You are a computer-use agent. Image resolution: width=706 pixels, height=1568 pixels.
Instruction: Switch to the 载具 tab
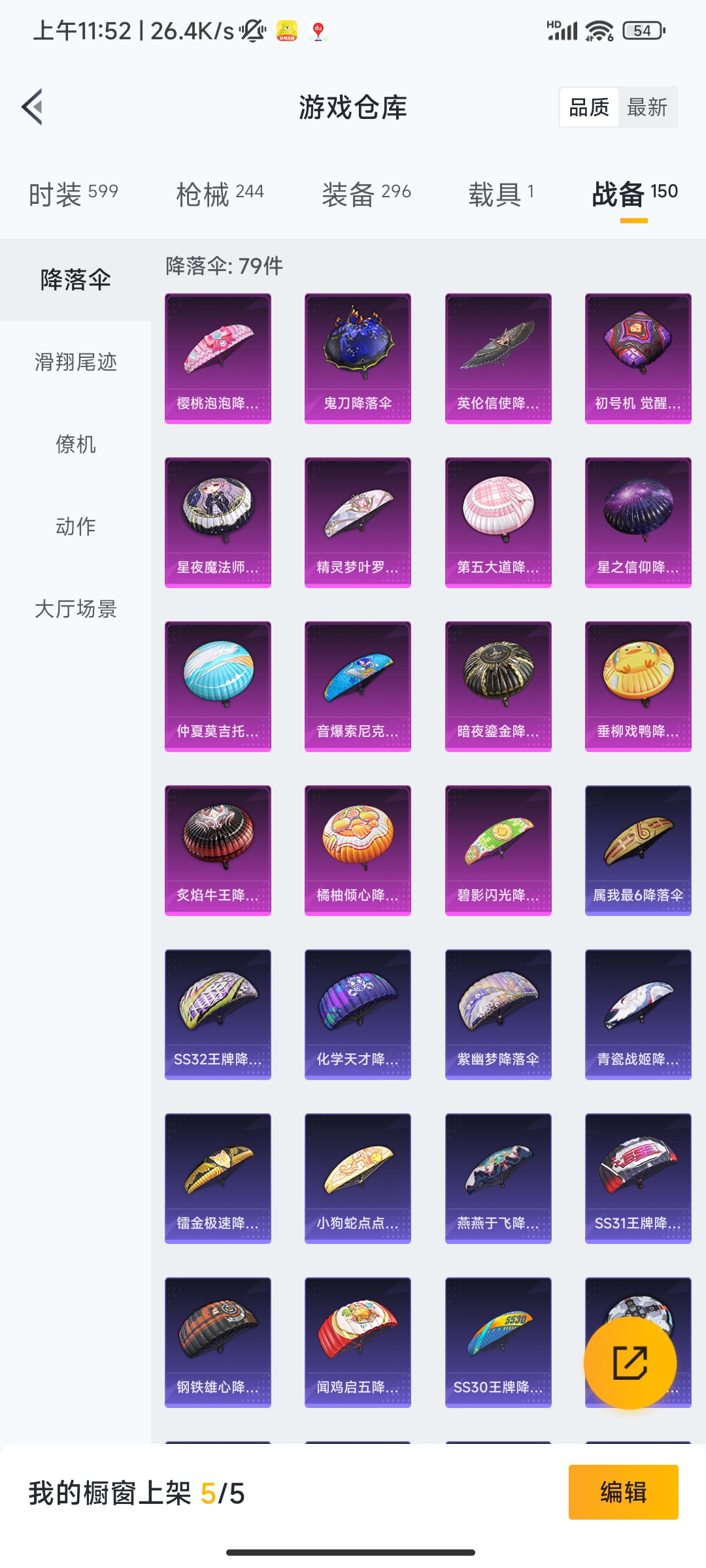click(x=501, y=194)
